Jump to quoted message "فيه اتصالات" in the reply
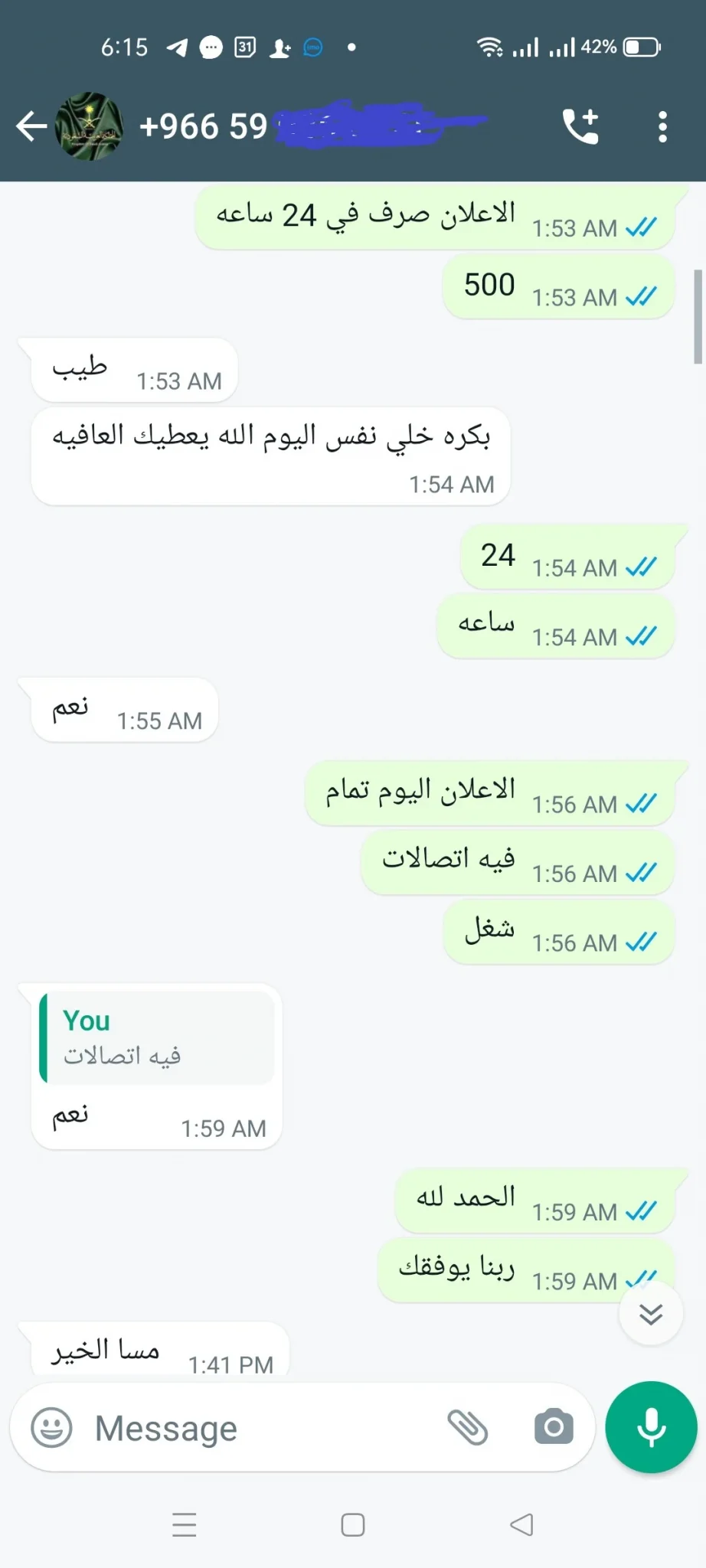706x1568 pixels. coord(157,1037)
